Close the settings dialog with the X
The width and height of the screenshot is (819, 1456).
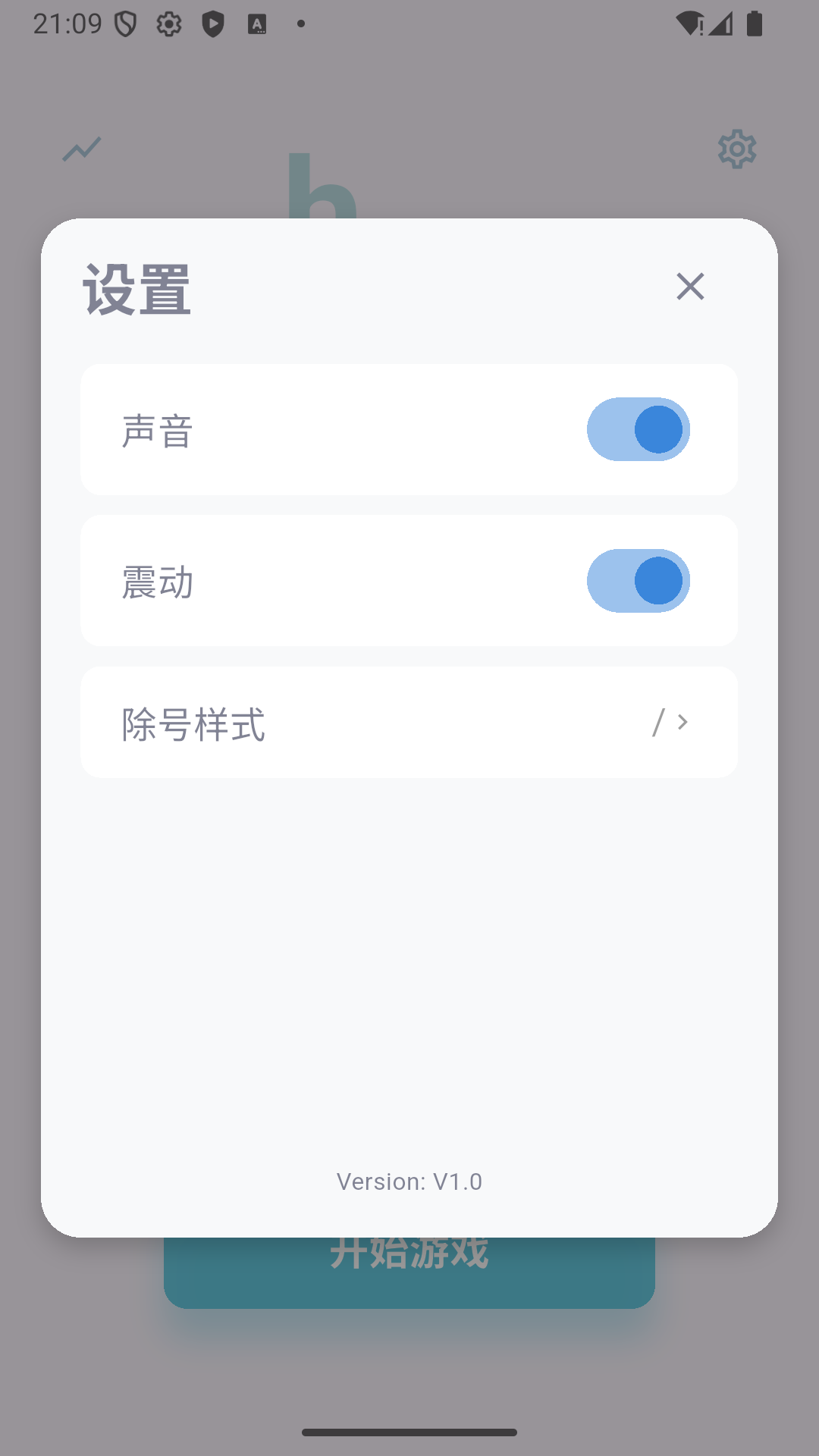(x=689, y=288)
